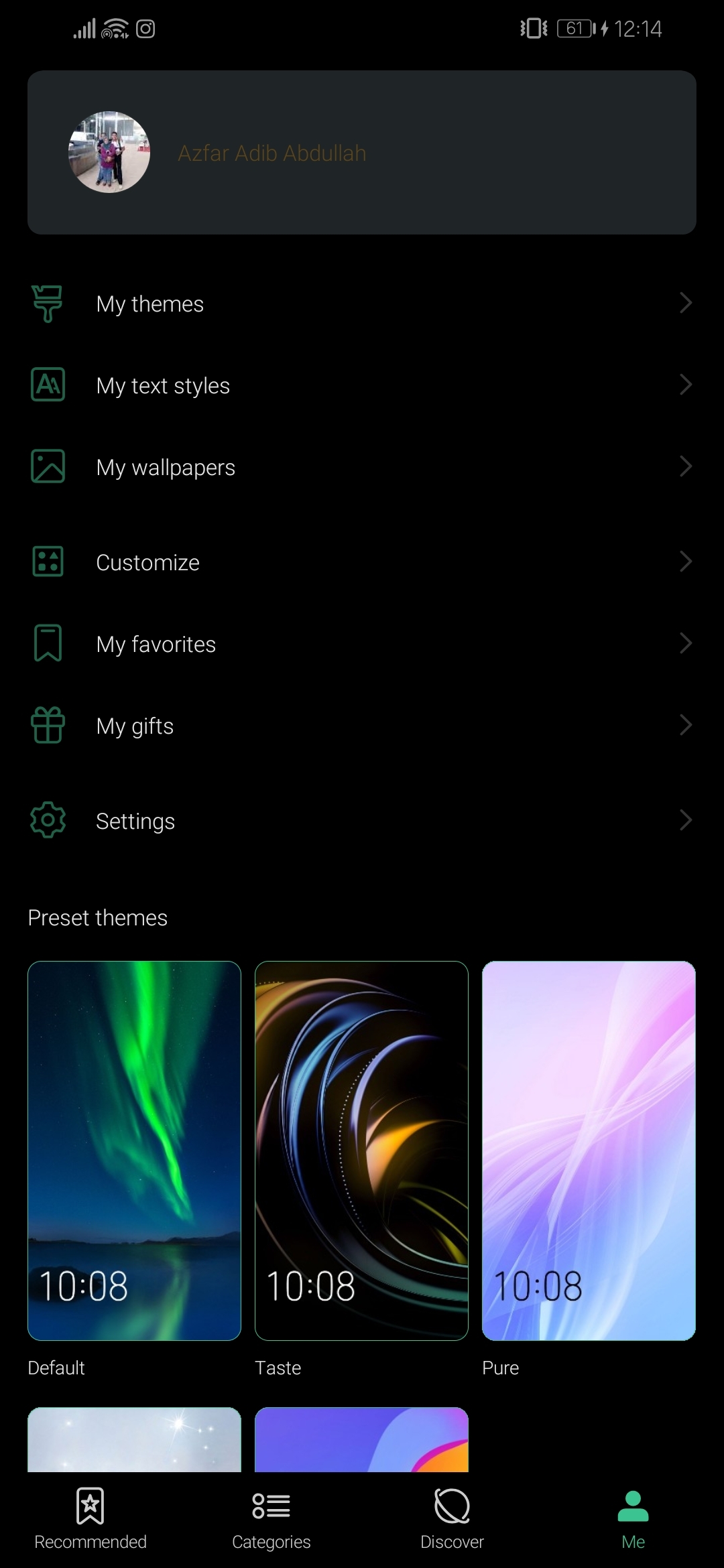Open the My wallpapers picture icon

pos(47,466)
